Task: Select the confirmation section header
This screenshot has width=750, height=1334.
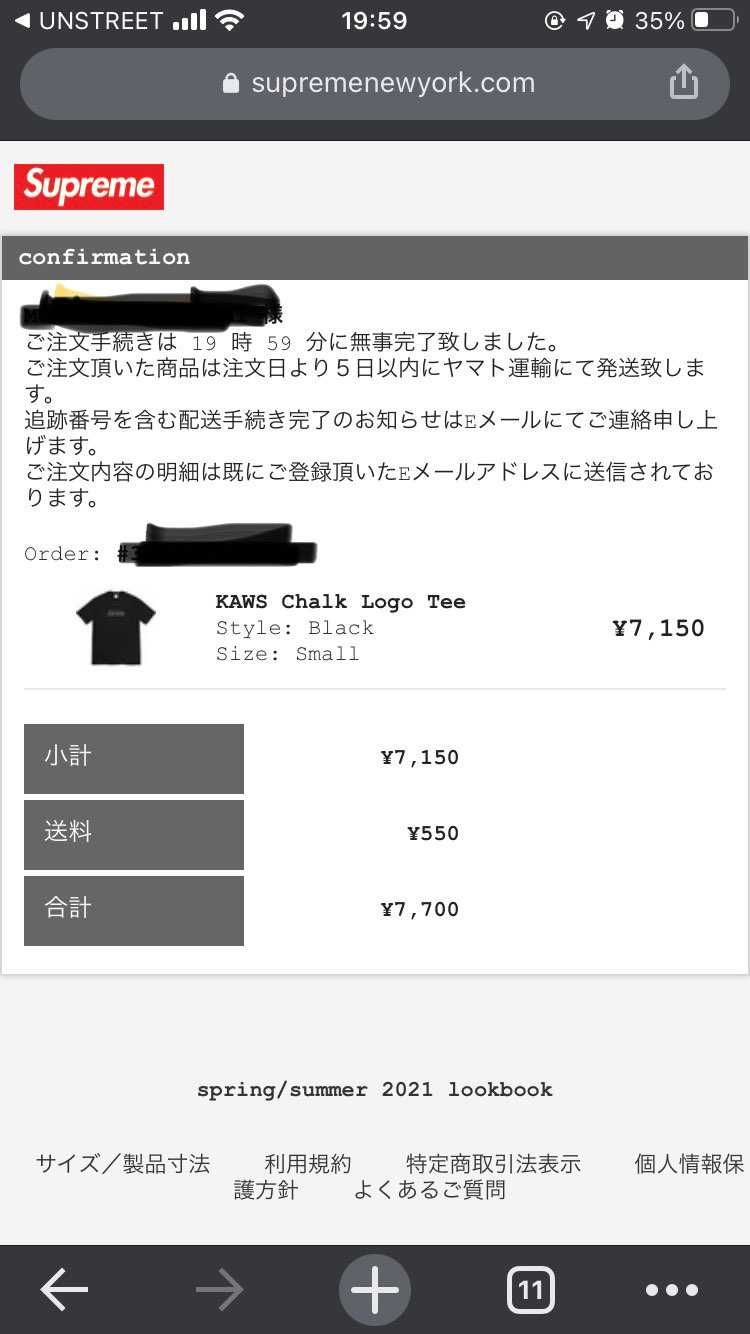Action: [x=103, y=257]
